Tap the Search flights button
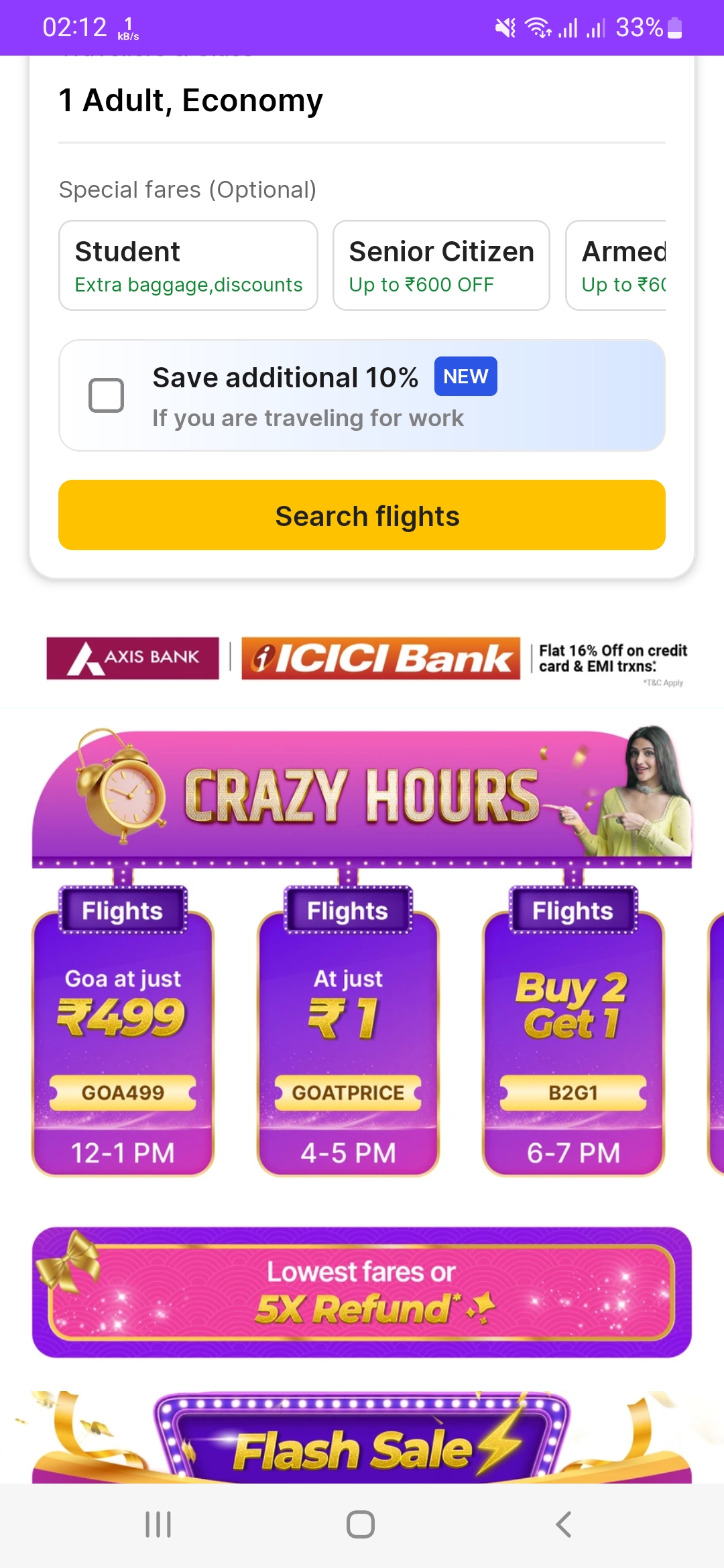 (x=362, y=515)
